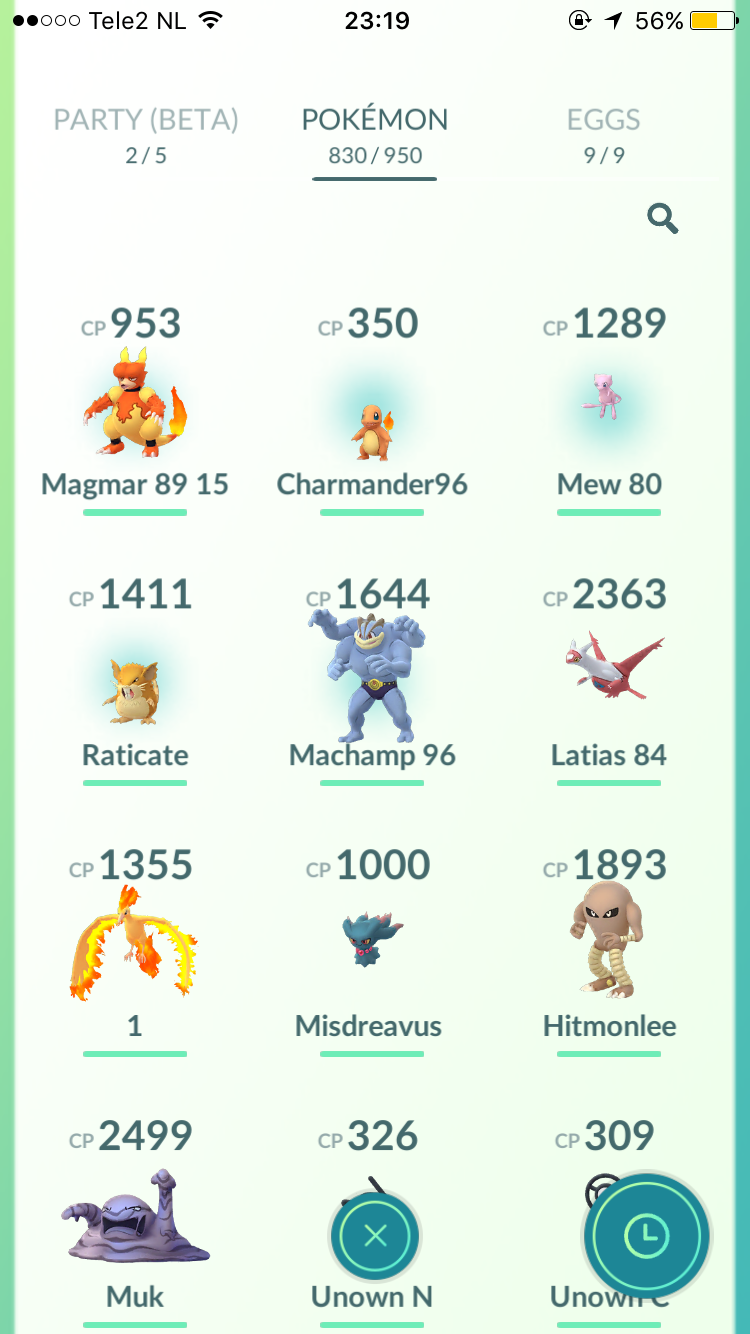Open Raticate with CP 1411
This screenshot has height=1334, width=750.
coord(135,681)
